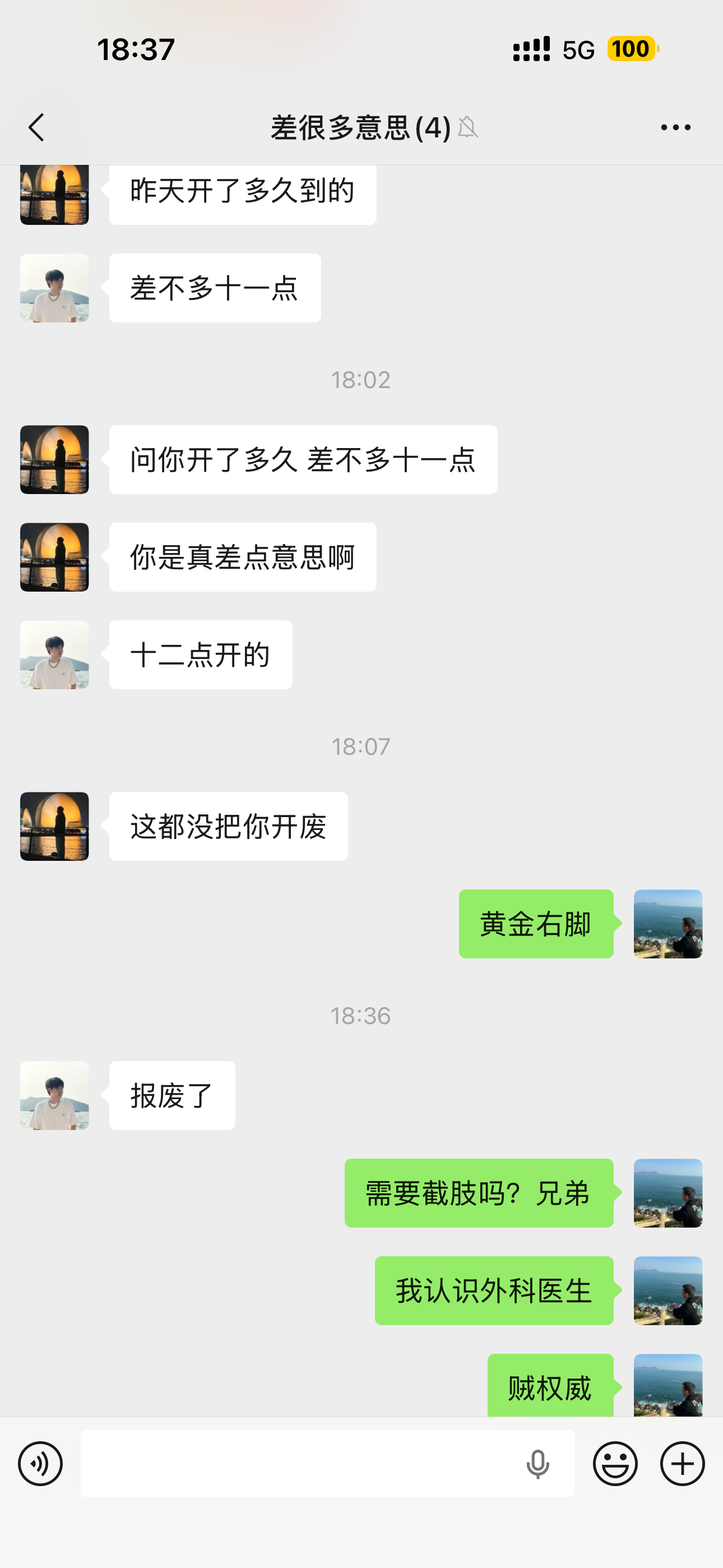Open avatar next to 报废了 message
723x1568 pixels.
pyautogui.click(x=55, y=1096)
